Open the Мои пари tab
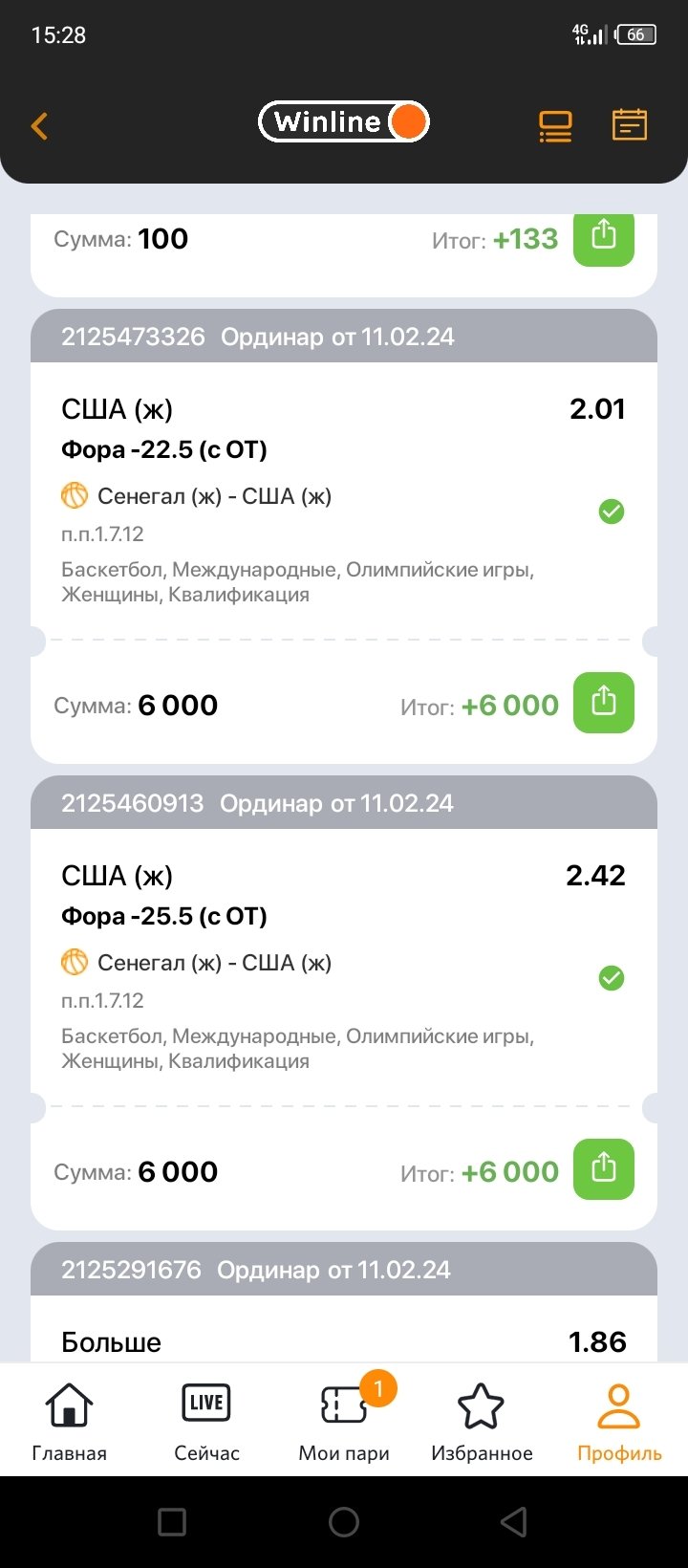Screen dimensions: 688x1568 [344, 1421]
